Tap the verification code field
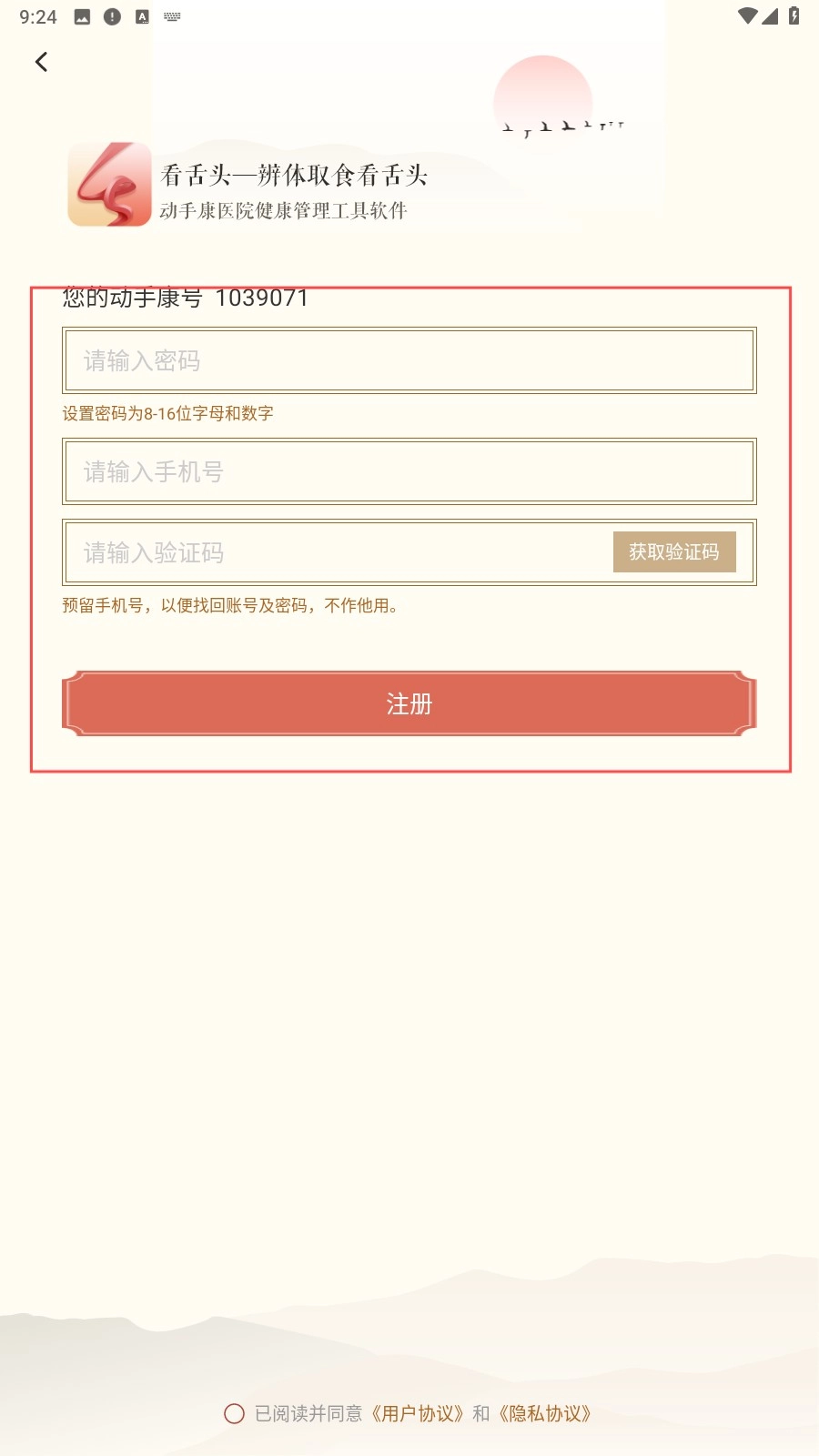The width and height of the screenshot is (819, 1456). 337,552
